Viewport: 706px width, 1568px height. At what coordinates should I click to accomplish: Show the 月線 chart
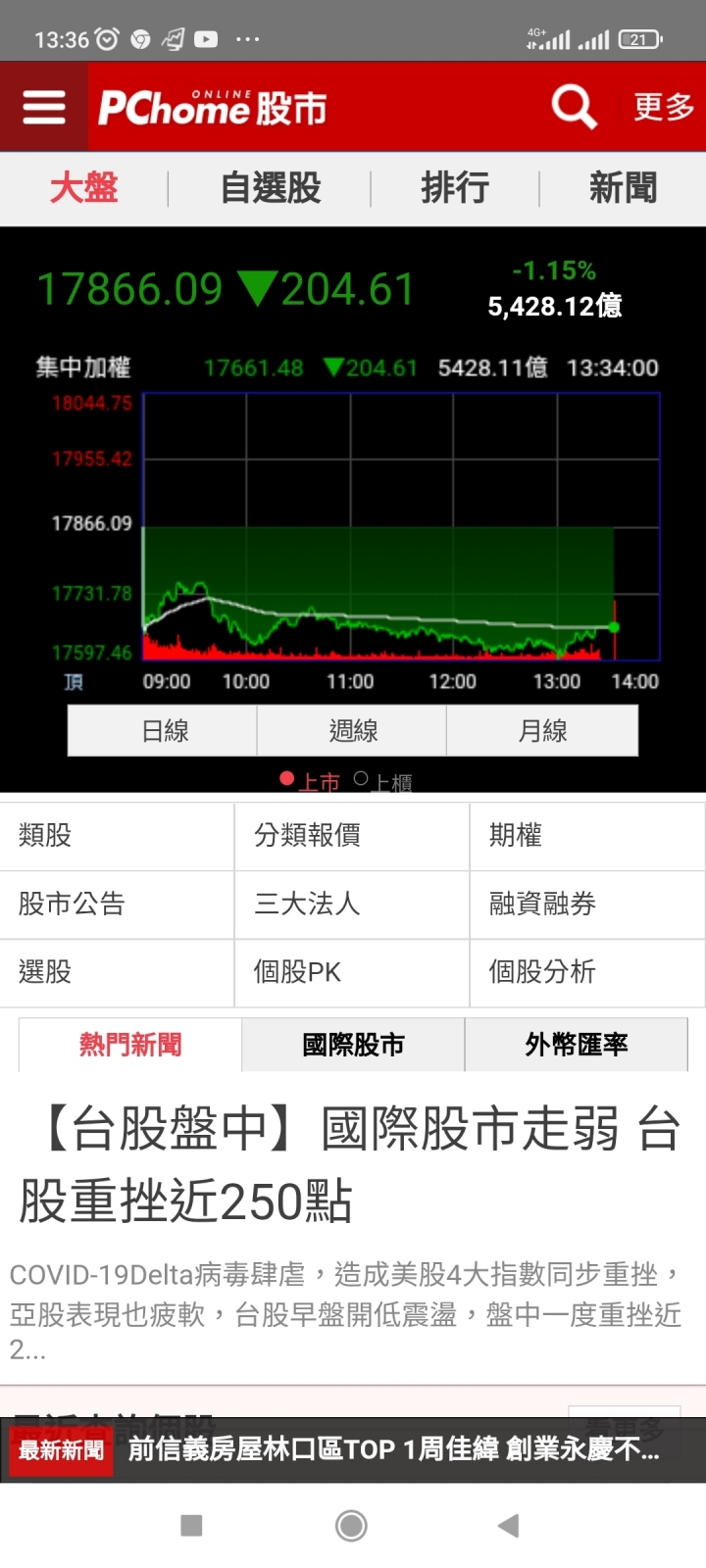(x=542, y=731)
